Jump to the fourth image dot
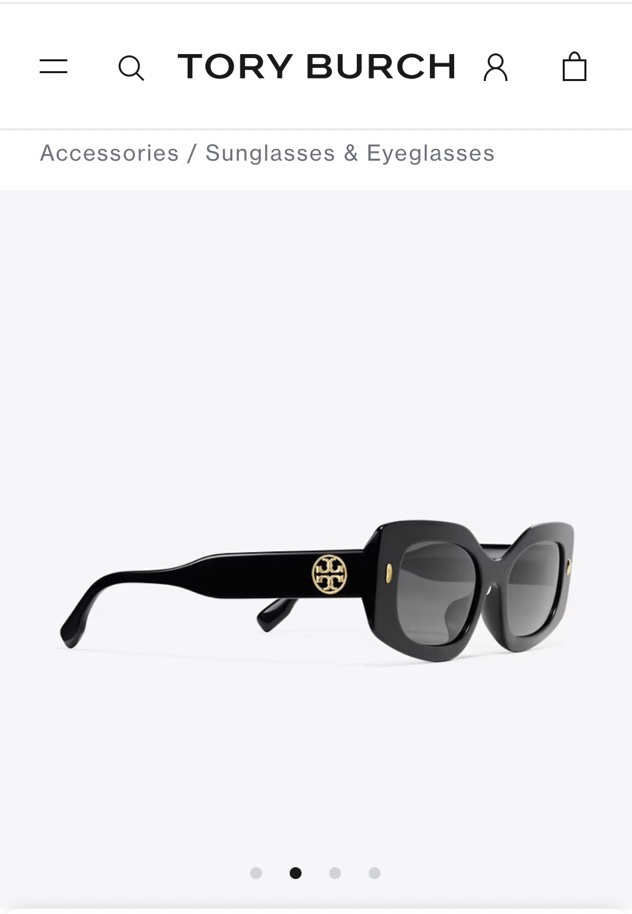632x914 pixels. click(374, 873)
